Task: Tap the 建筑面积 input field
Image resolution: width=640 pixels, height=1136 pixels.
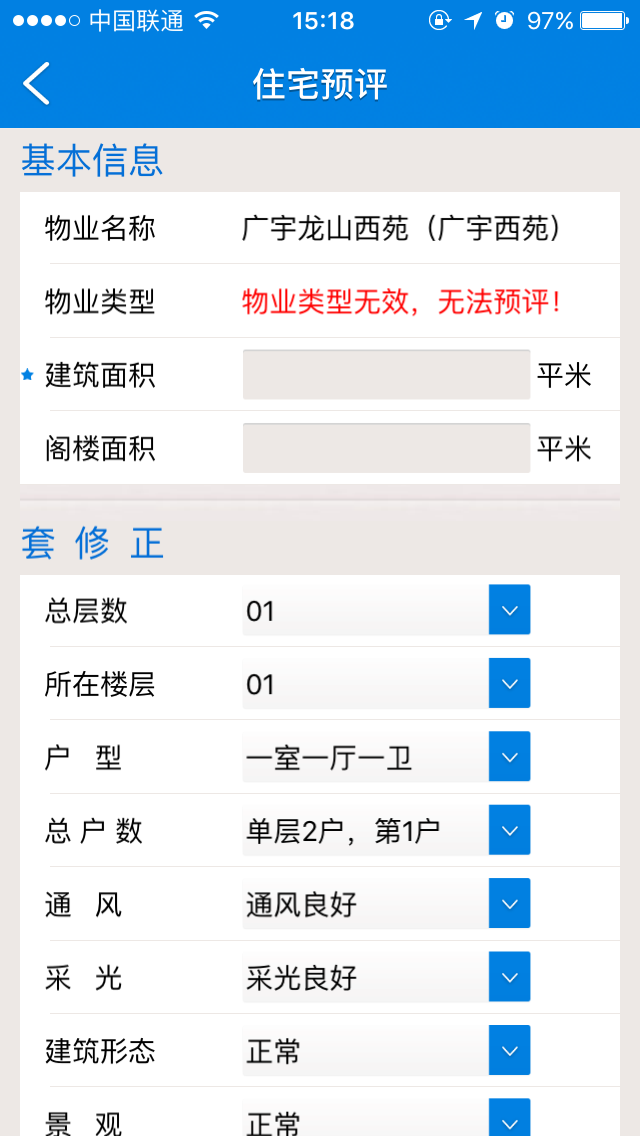Action: pos(386,375)
